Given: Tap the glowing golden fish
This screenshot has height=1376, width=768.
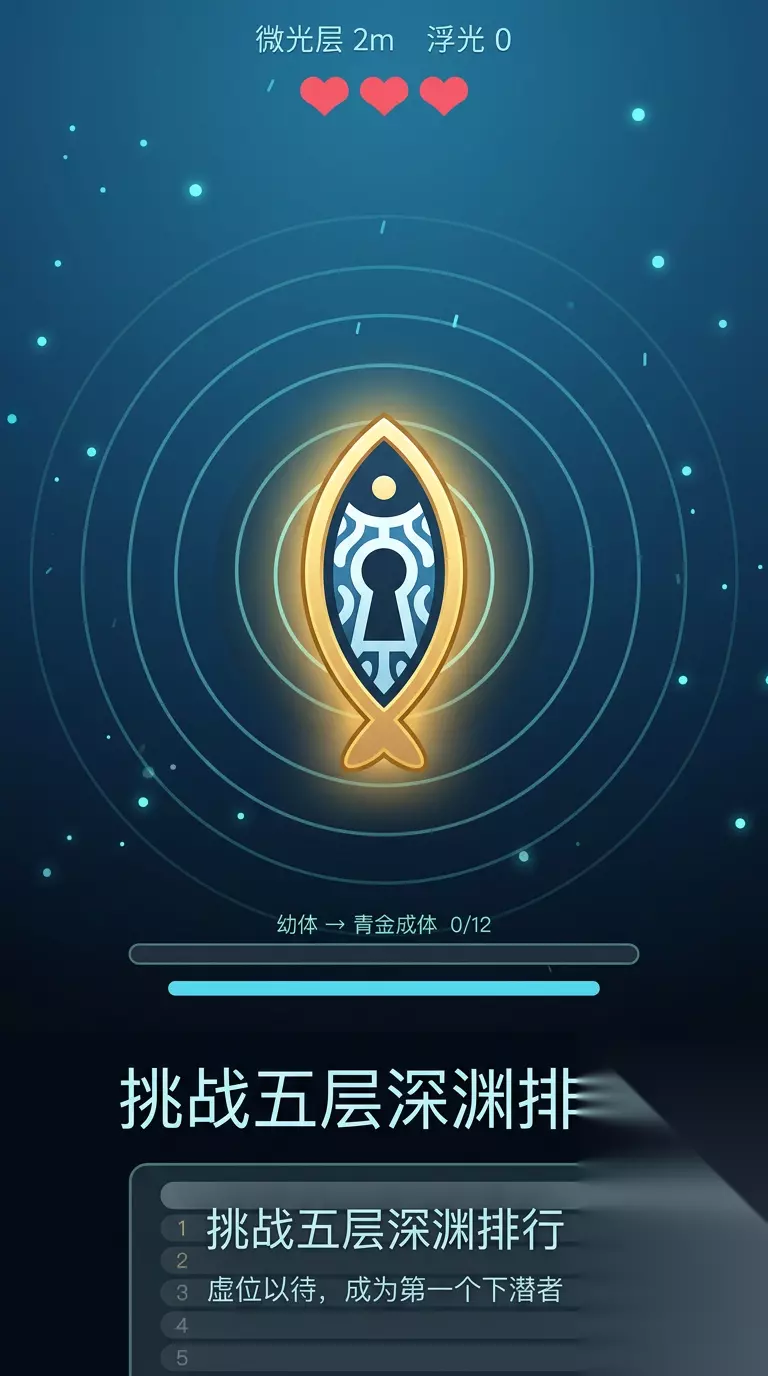Looking at the screenshot, I should [384, 595].
